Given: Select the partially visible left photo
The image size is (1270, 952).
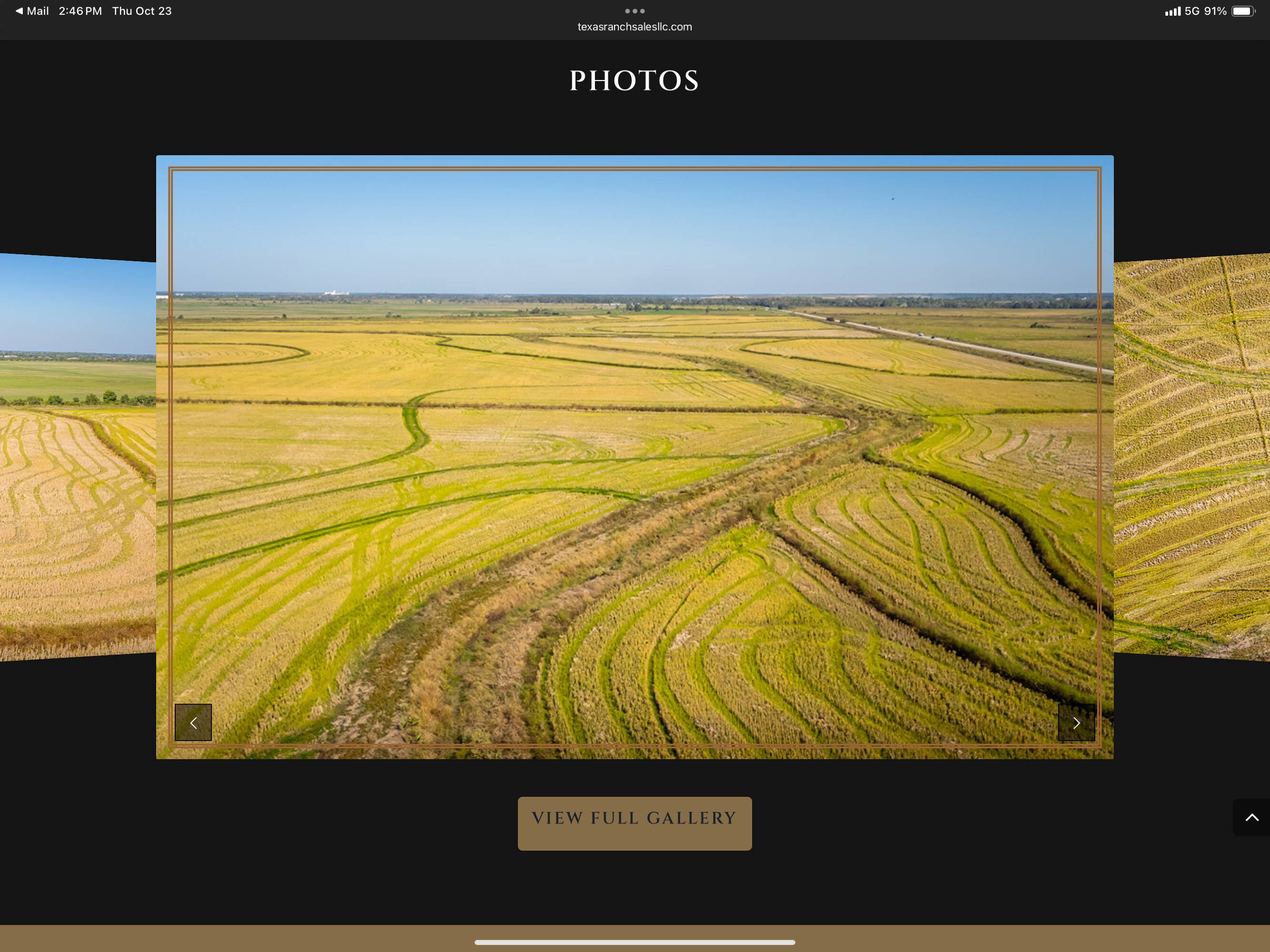Looking at the screenshot, I should click(x=78, y=457).
